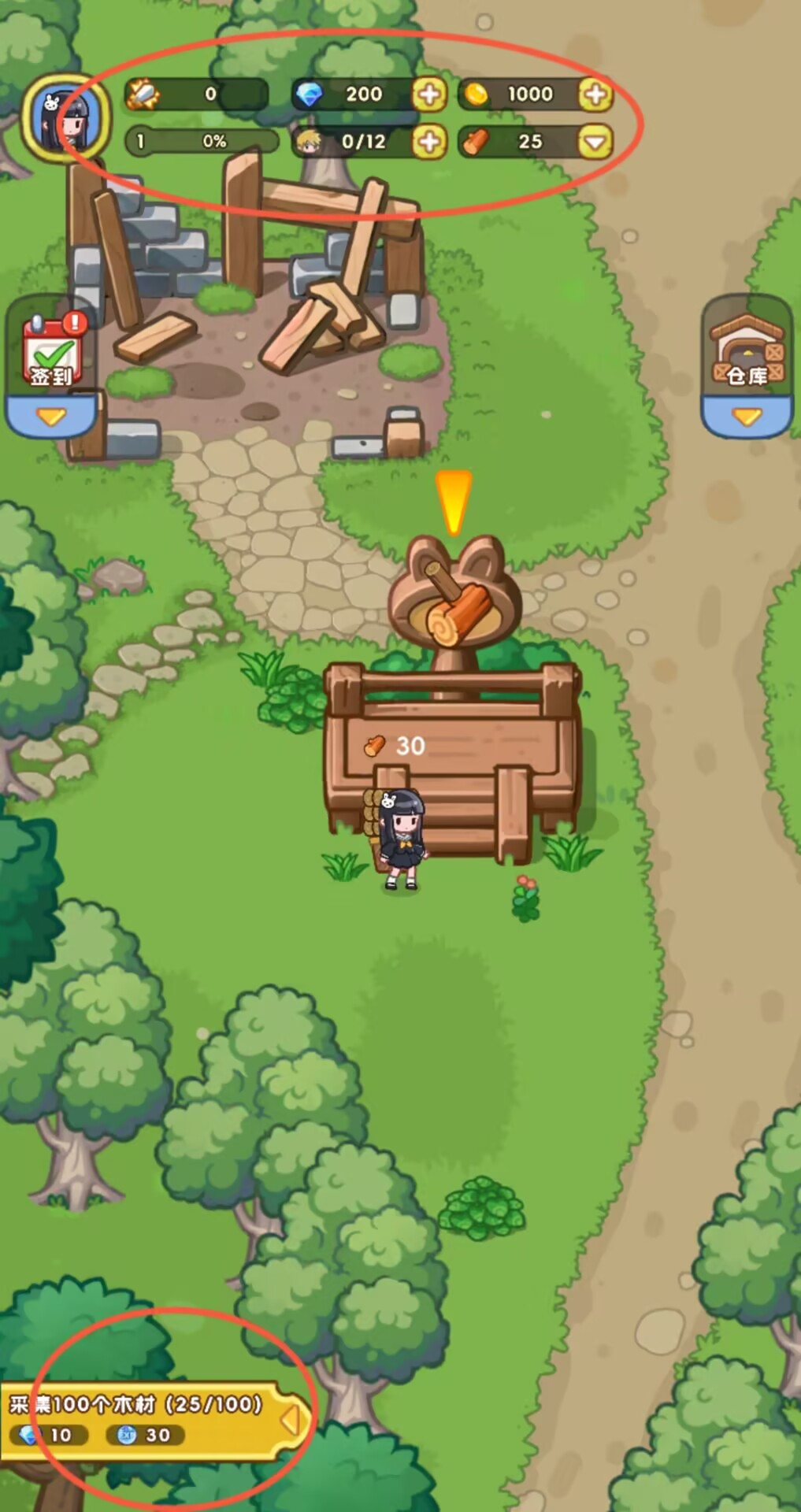Image resolution: width=801 pixels, height=1512 pixels.
Task: Add gold coins with the plus button
Action: [595, 94]
